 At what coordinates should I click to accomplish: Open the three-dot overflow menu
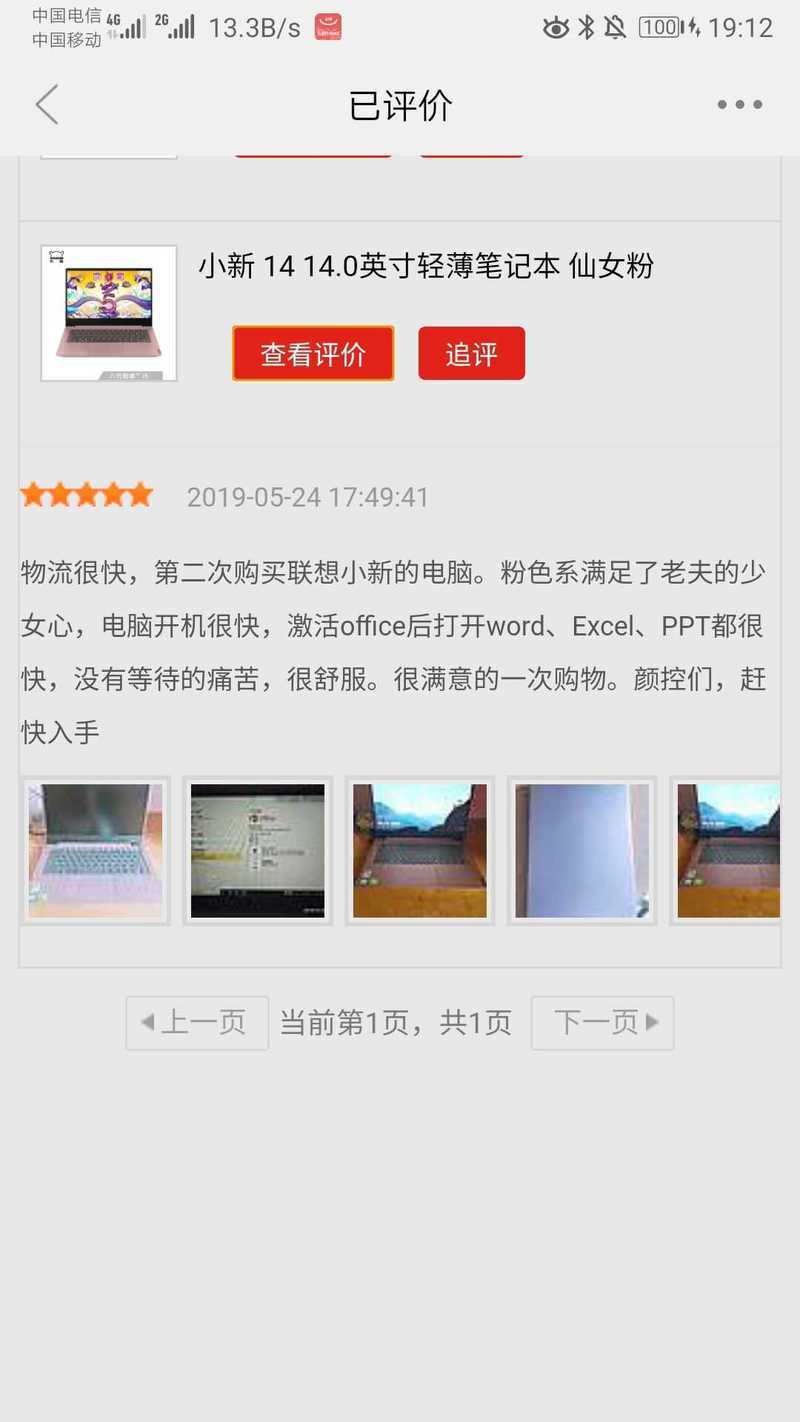point(740,105)
